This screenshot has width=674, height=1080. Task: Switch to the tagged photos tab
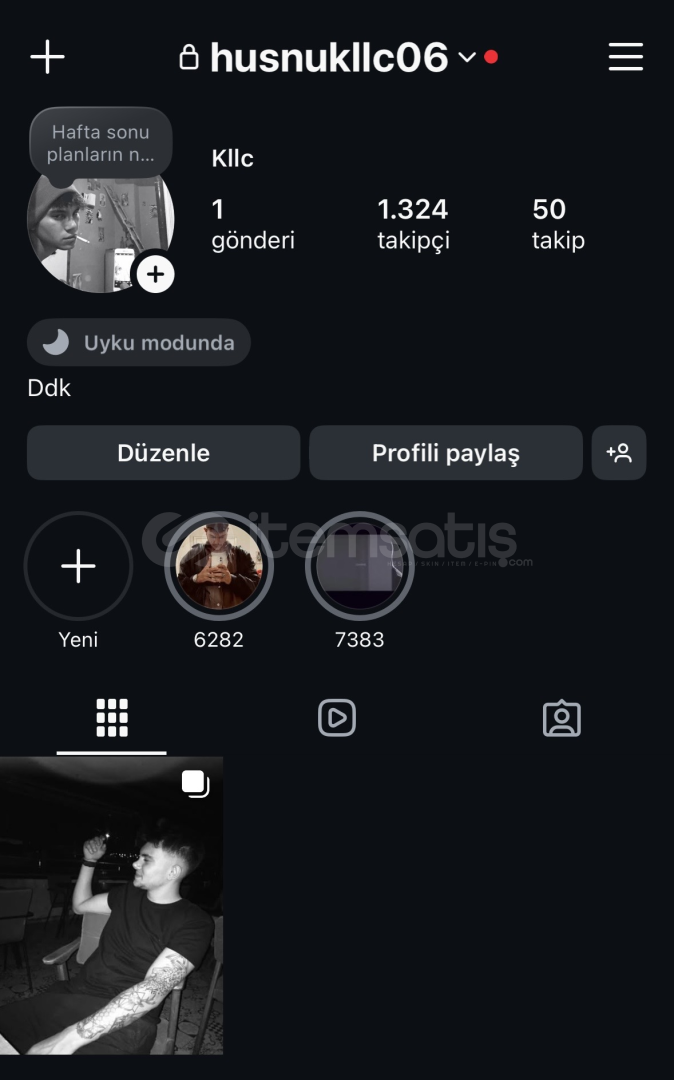pyautogui.click(x=561, y=718)
